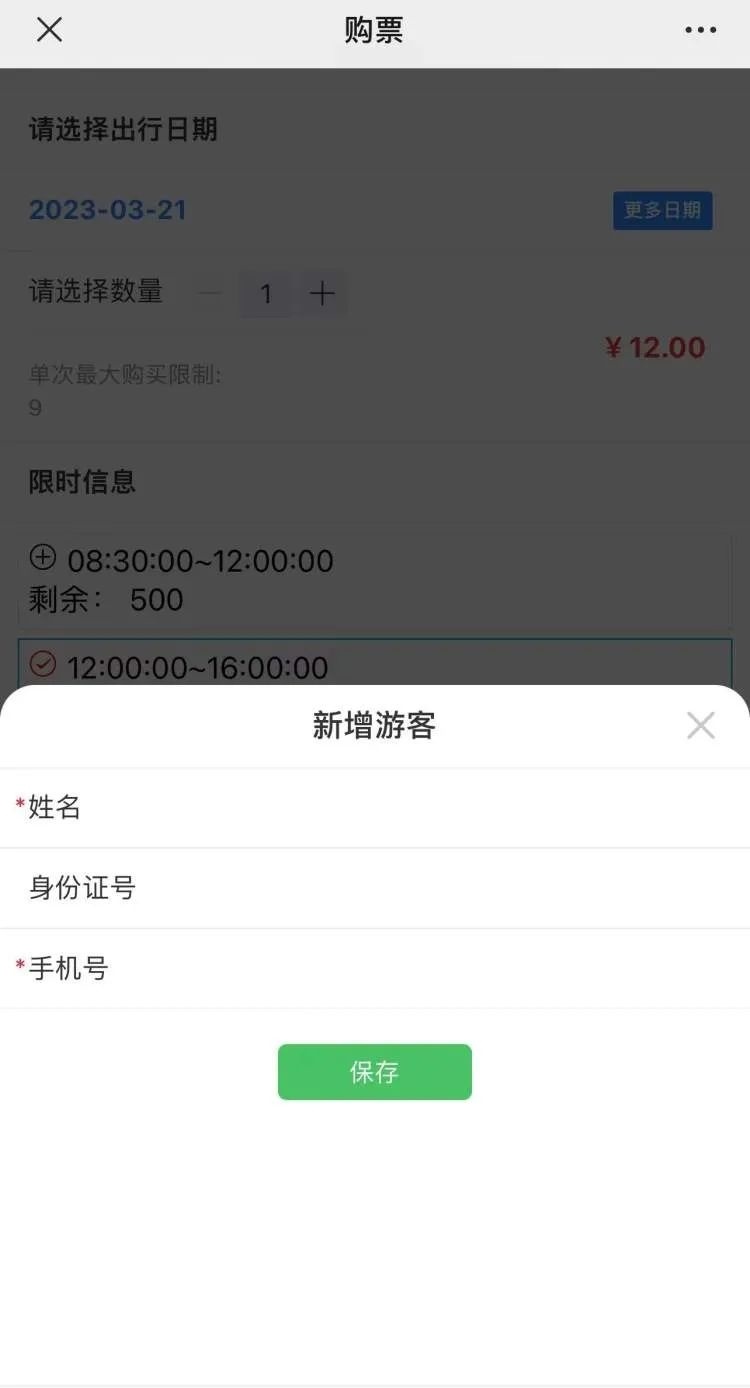Focus the 身份证号 field
The image size is (750, 1388).
coord(400,888)
